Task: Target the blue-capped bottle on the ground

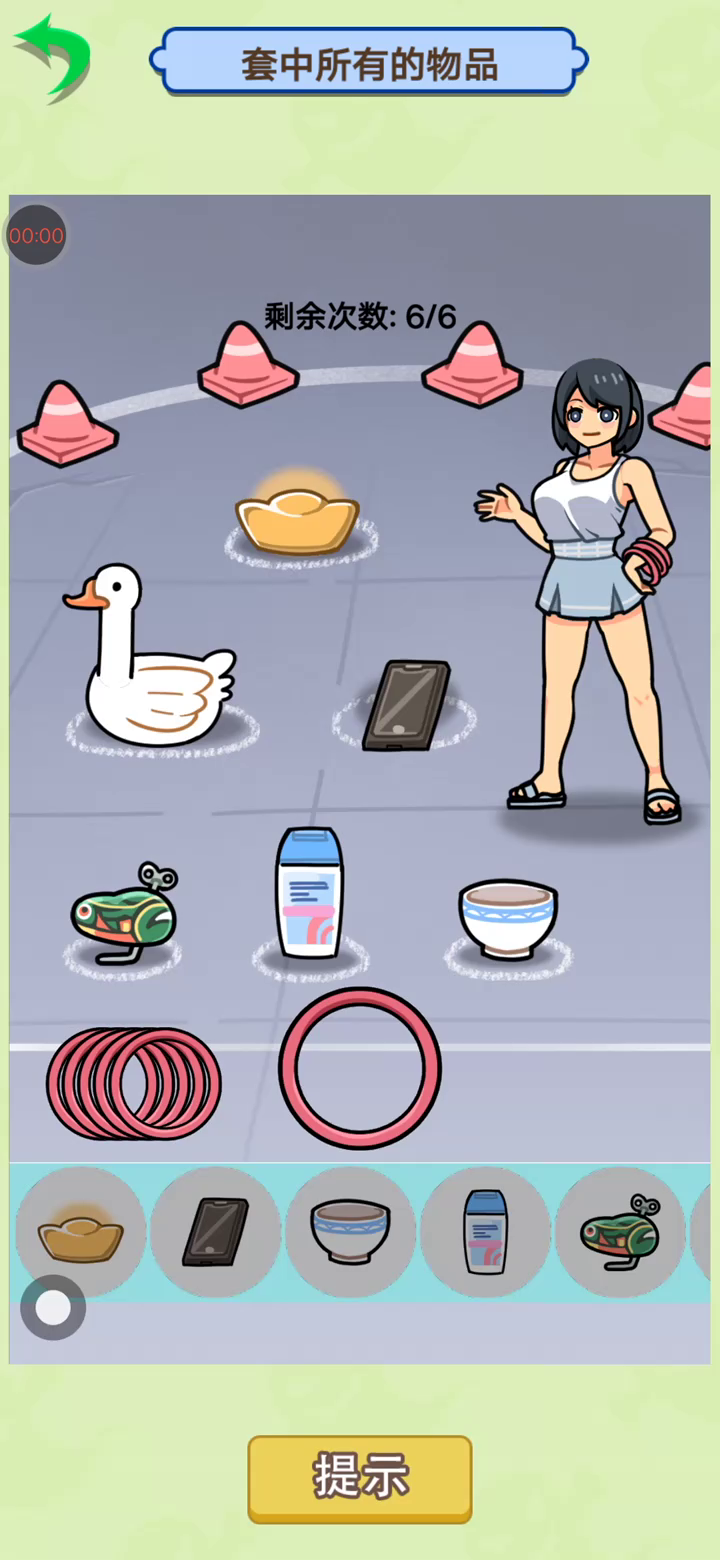Action: (x=309, y=893)
